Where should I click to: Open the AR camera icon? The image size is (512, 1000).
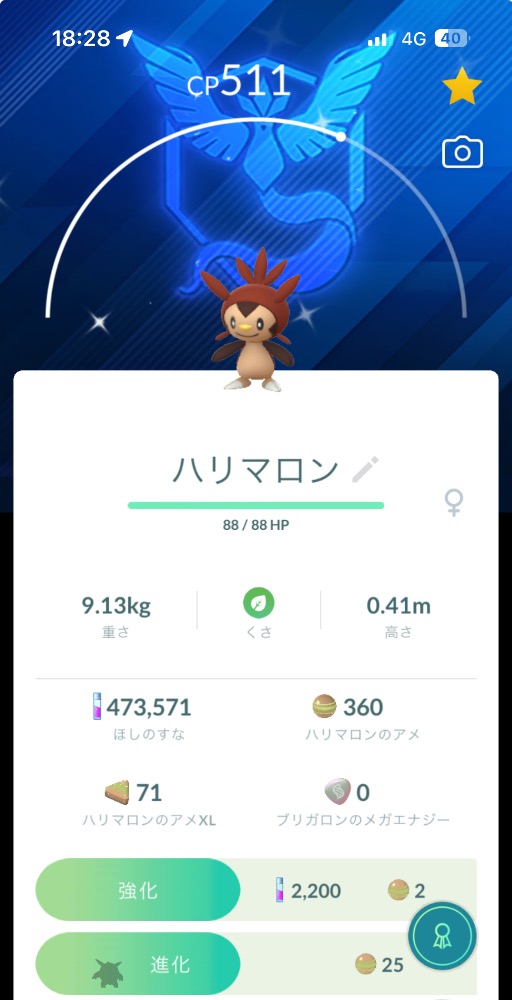(x=462, y=152)
